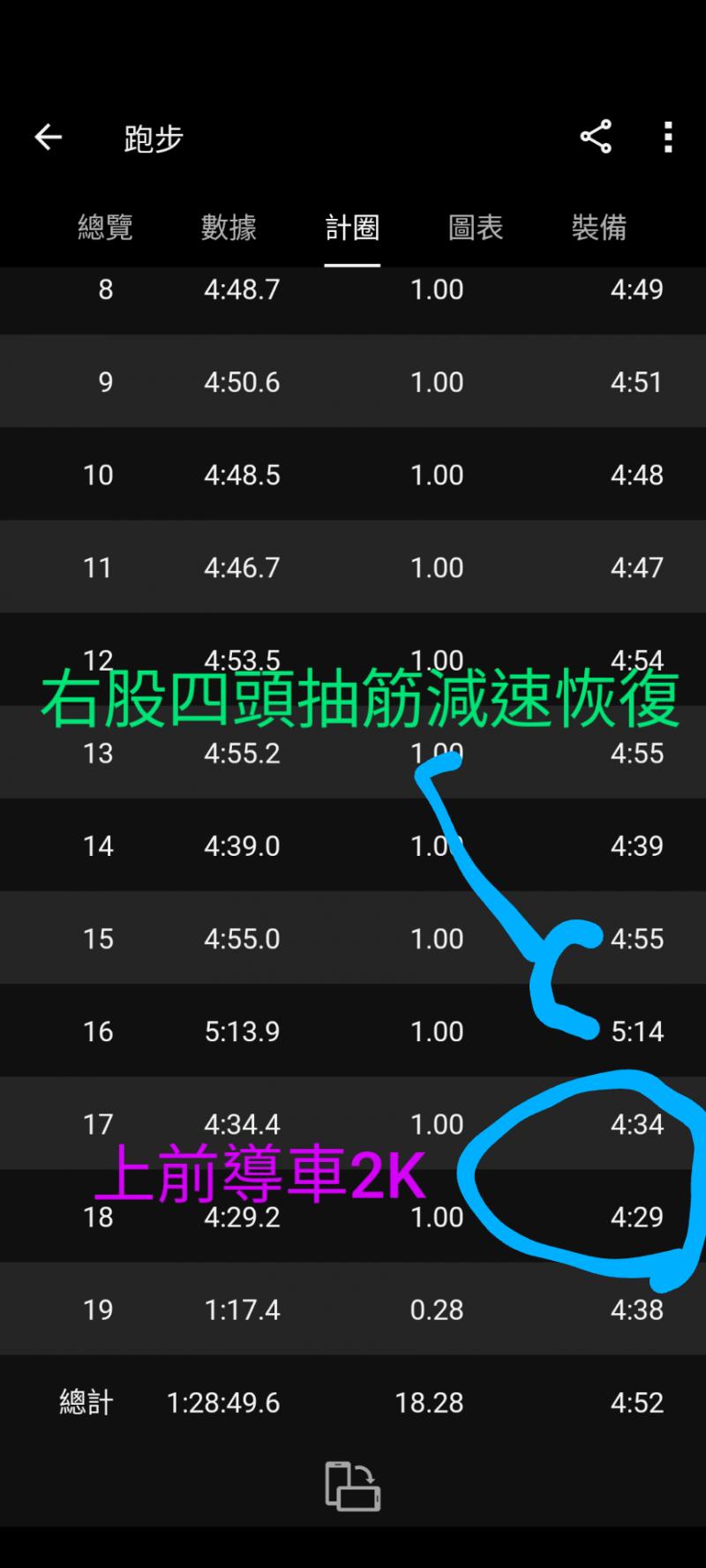Switch to the 裝備 tab
Screen dimensions: 706x1568
[x=599, y=228]
